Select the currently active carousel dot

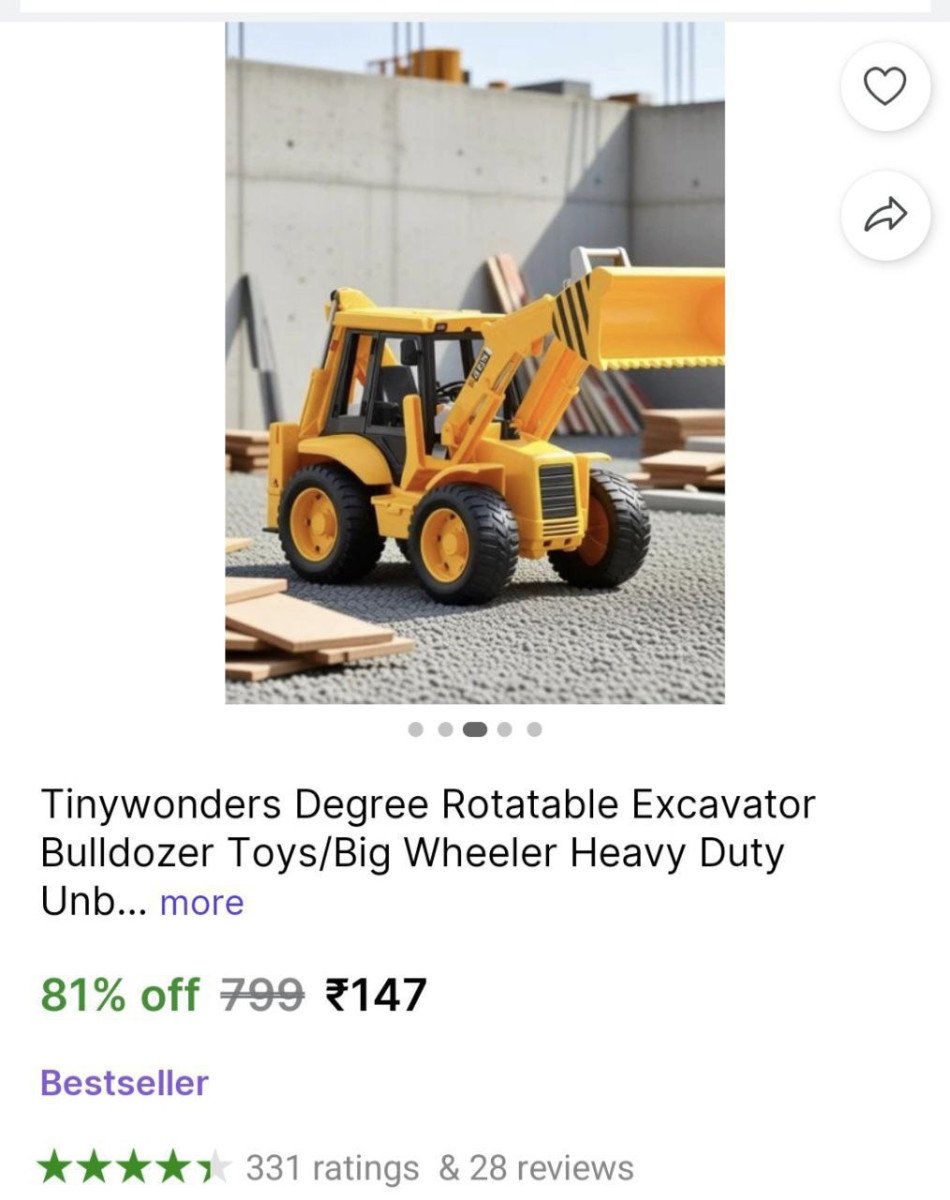(474, 729)
